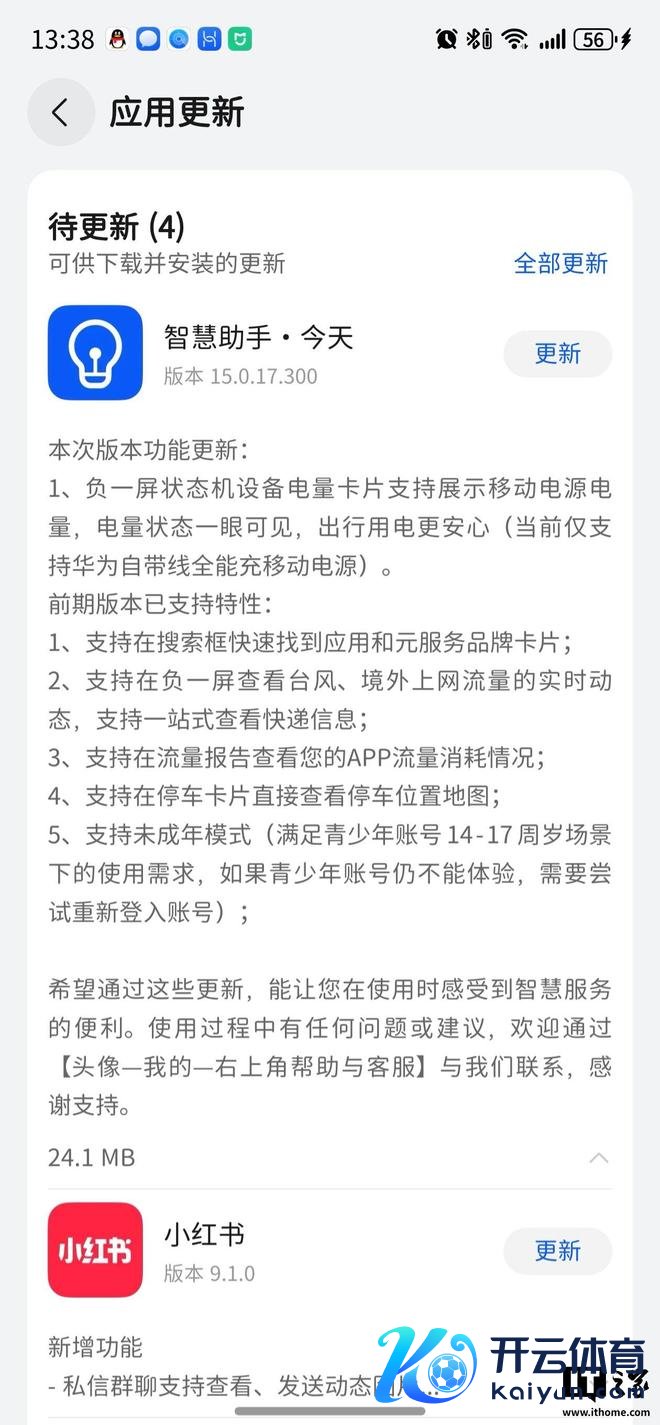Update 小红书 app
660x1425 pixels.
(x=557, y=1250)
